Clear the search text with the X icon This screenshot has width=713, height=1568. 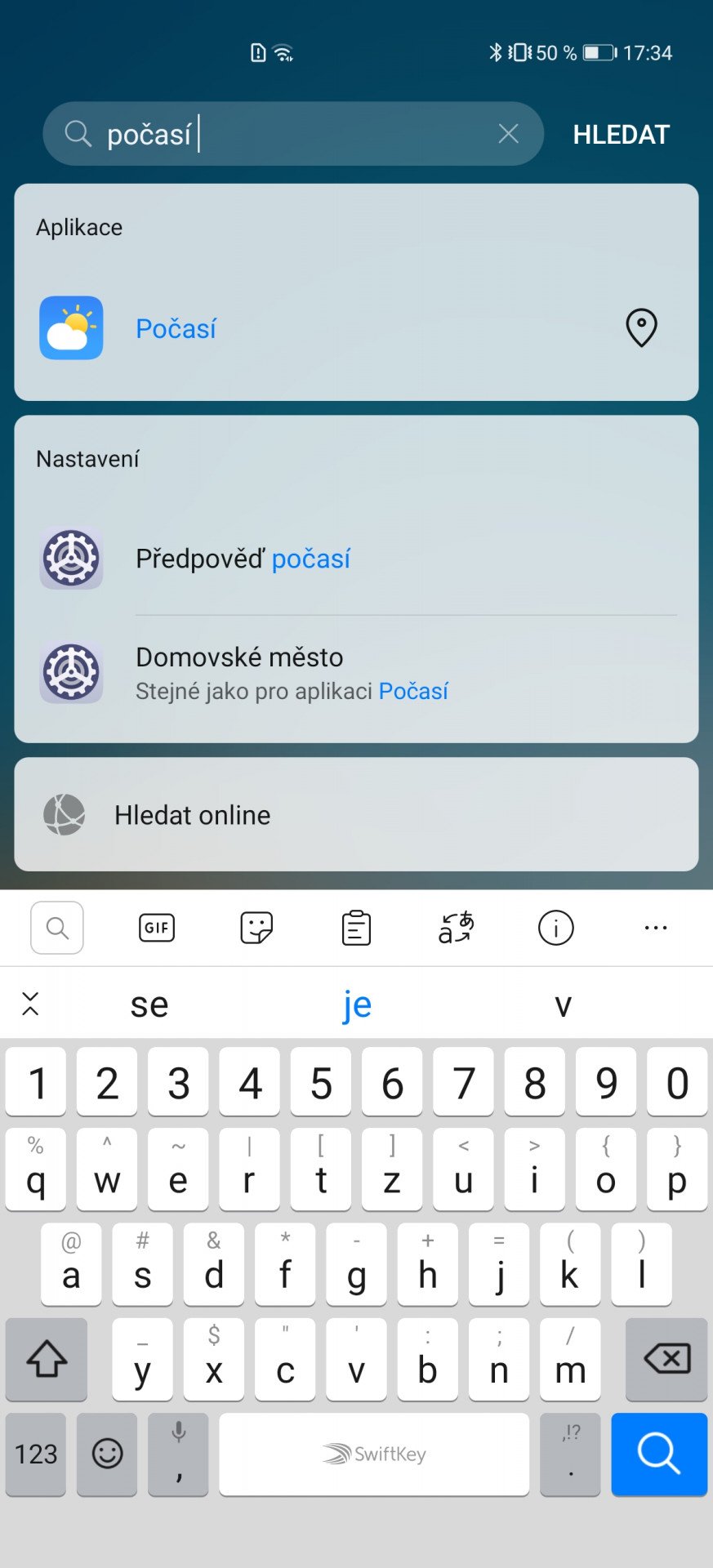pyautogui.click(x=508, y=134)
